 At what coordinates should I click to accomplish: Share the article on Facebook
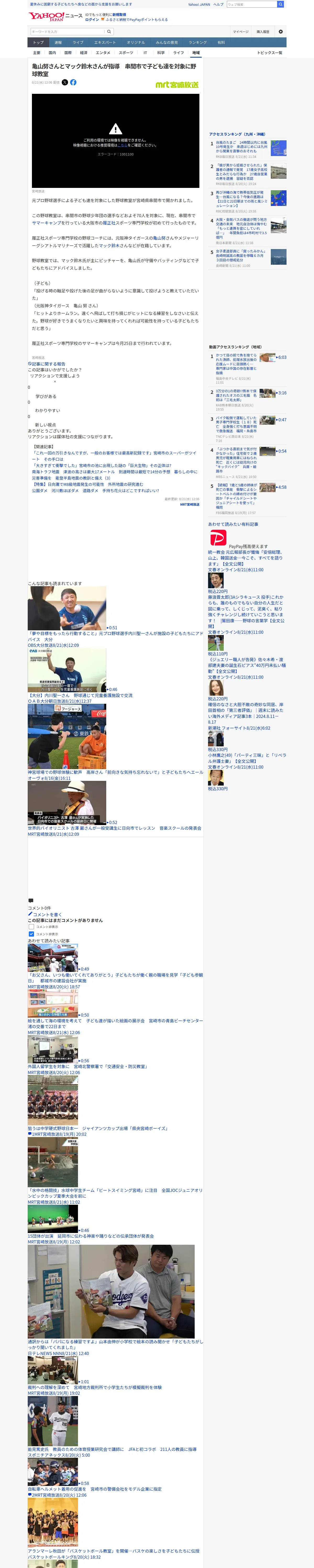pyautogui.click(x=73, y=82)
